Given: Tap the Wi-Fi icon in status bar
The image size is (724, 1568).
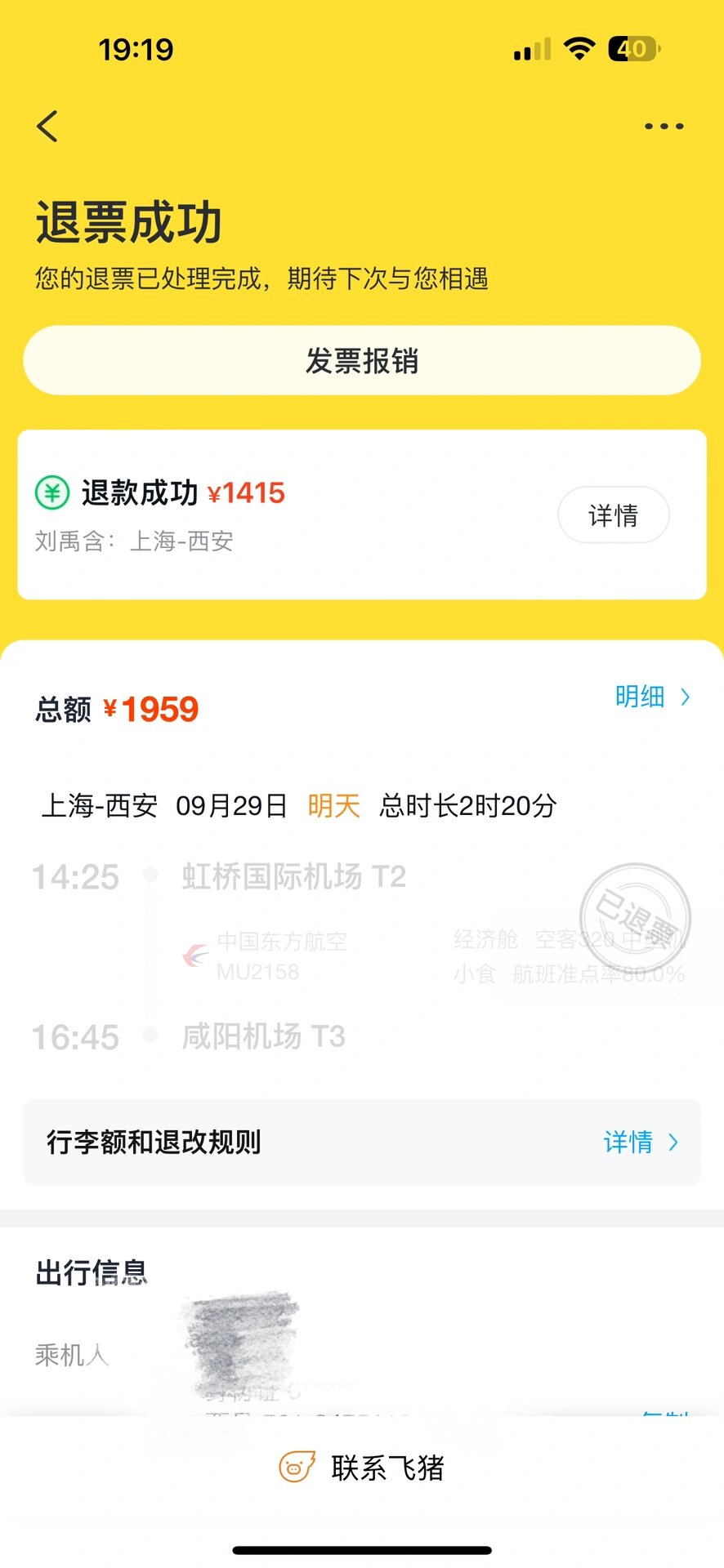Looking at the screenshot, I should point(579,49).
